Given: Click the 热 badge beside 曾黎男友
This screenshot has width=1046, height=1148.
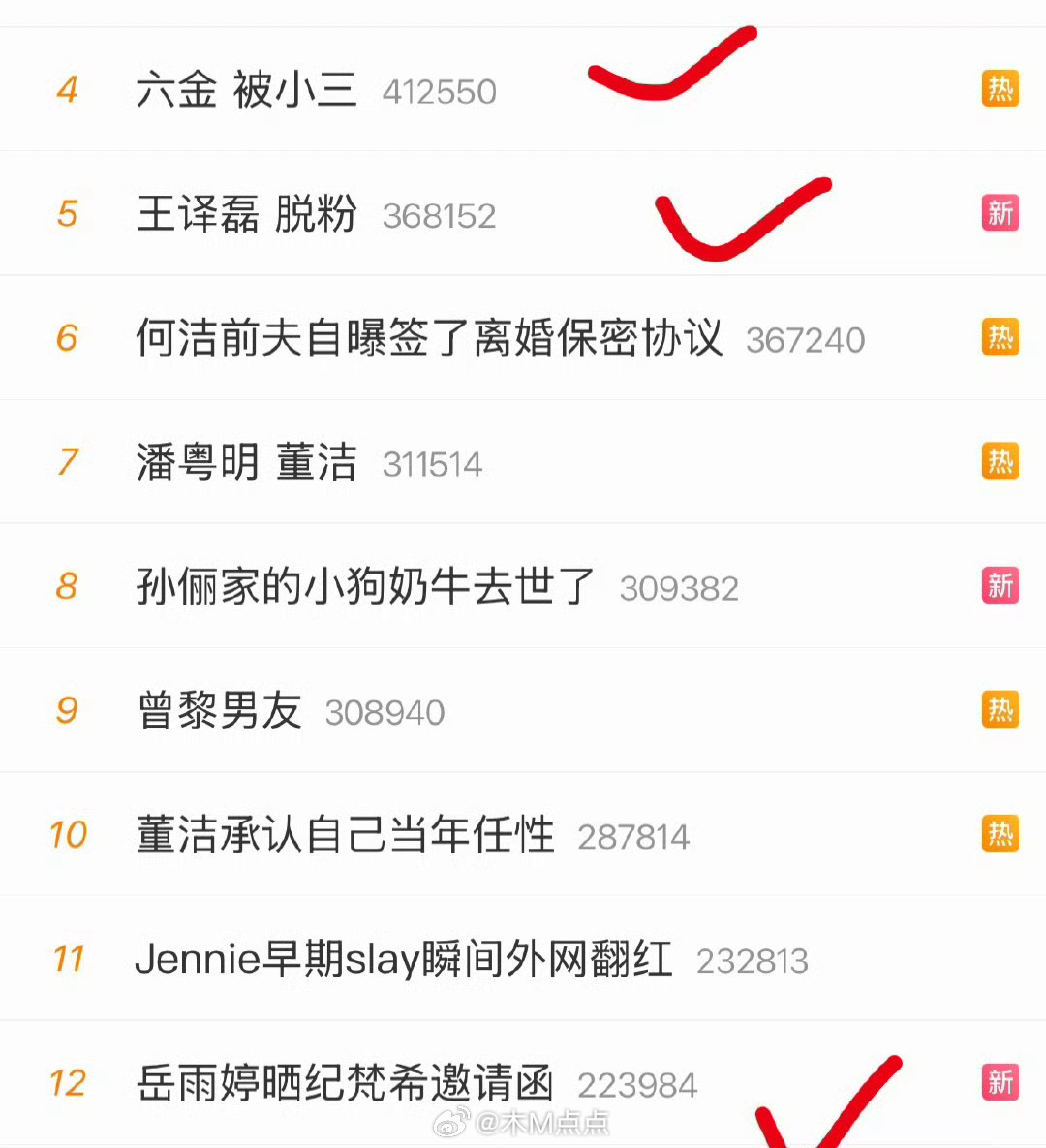Looking at the screenshot, I should 1001,709.
